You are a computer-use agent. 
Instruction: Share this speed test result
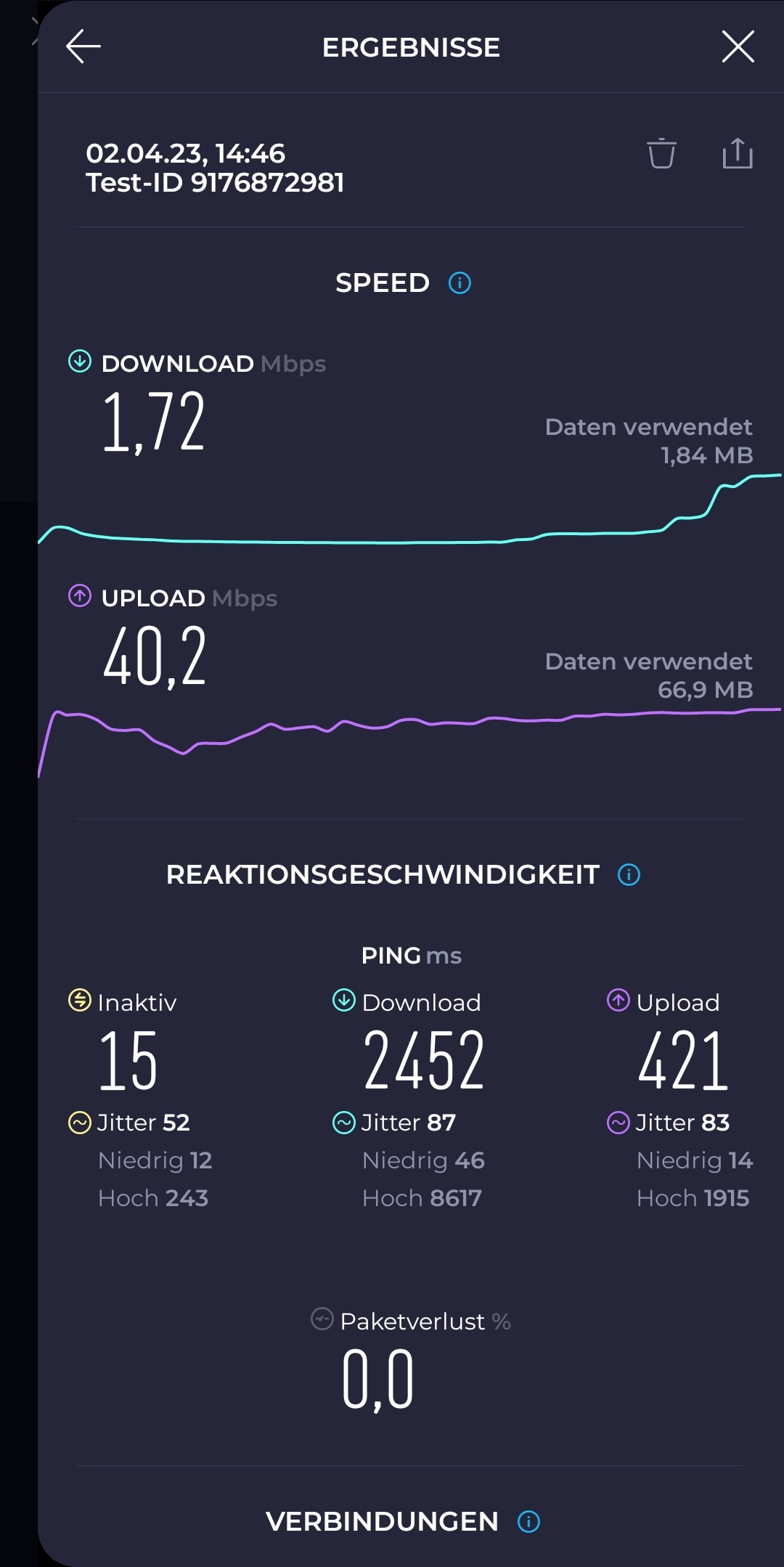pyautogui.click(x=737, y=153)
